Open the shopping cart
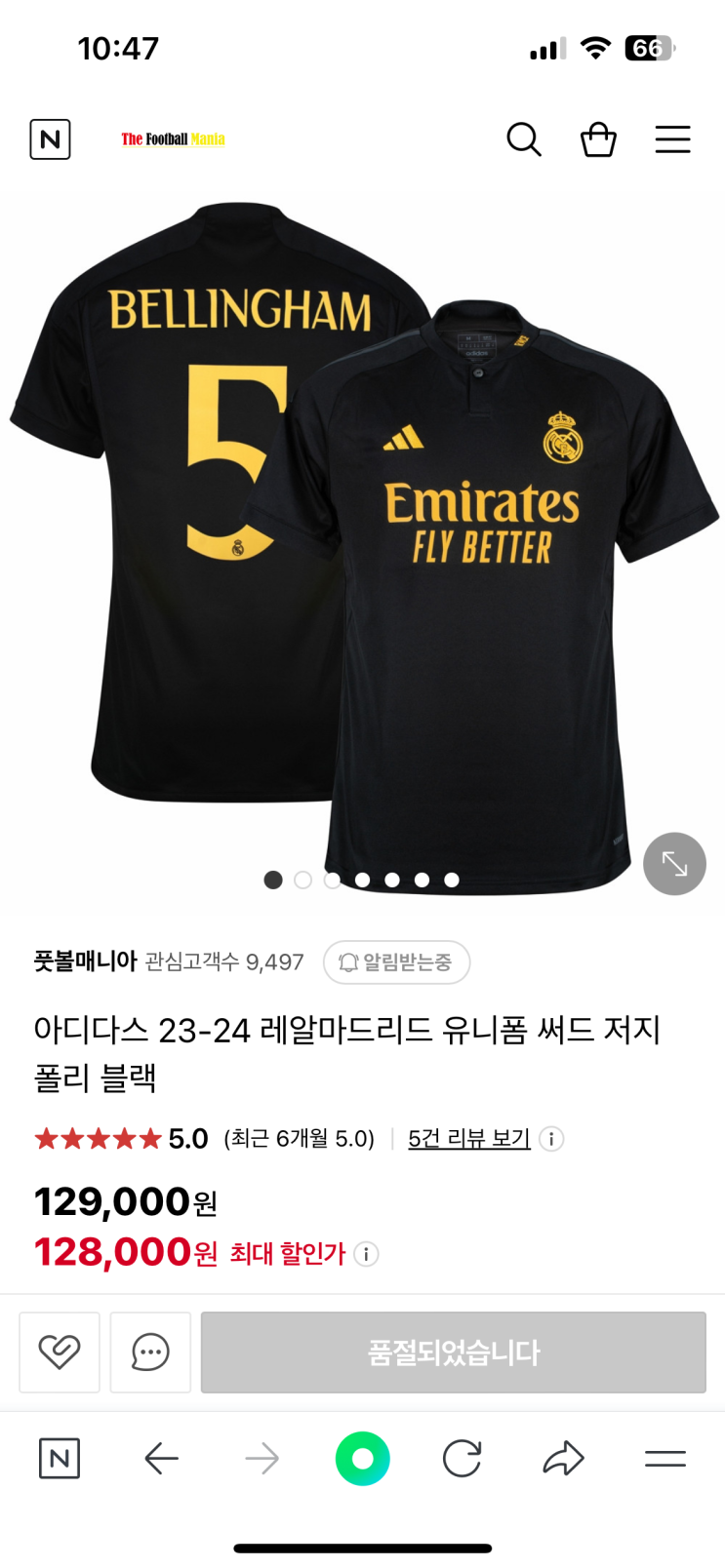This screenshot has width=725, height=1568. click(598, 139)
